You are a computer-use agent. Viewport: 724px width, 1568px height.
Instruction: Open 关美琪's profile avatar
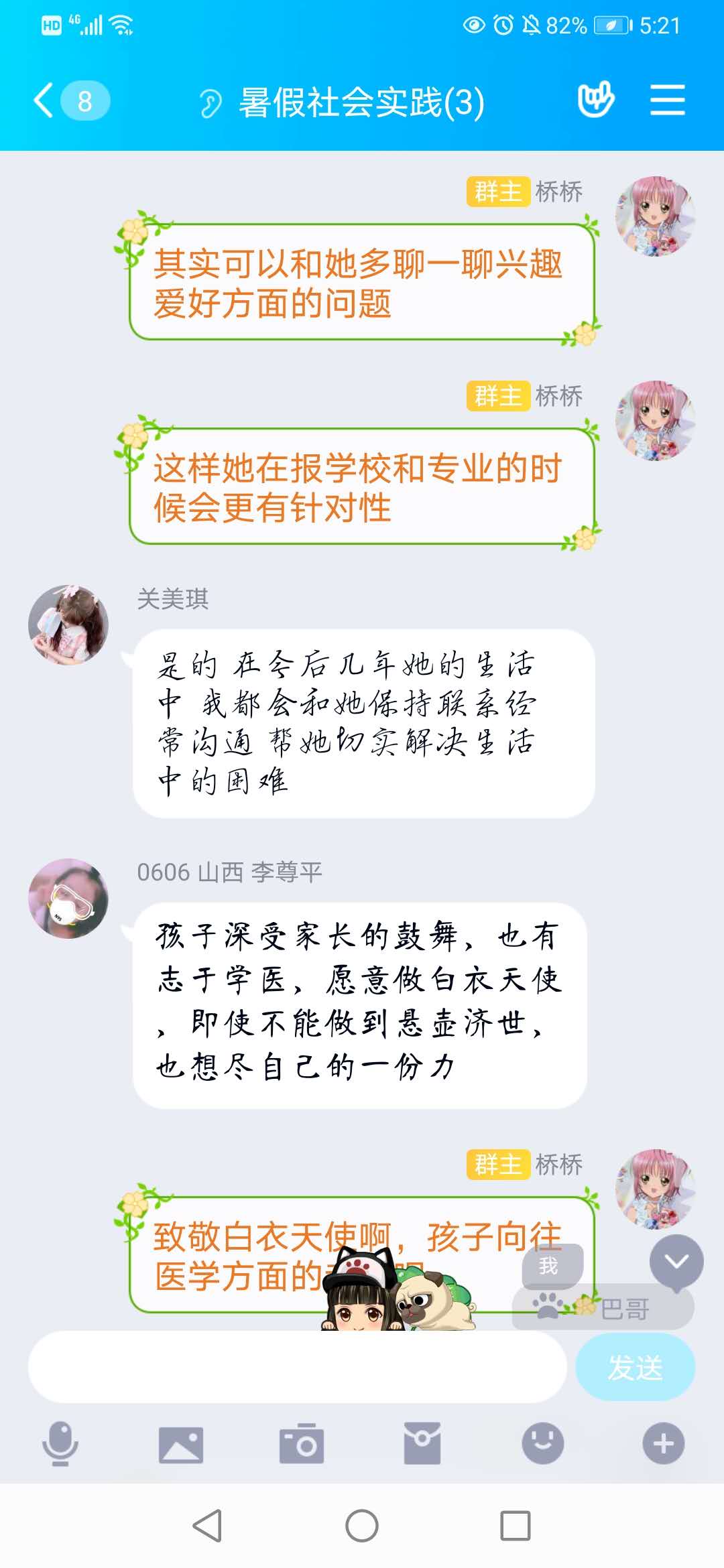point(68,625)
